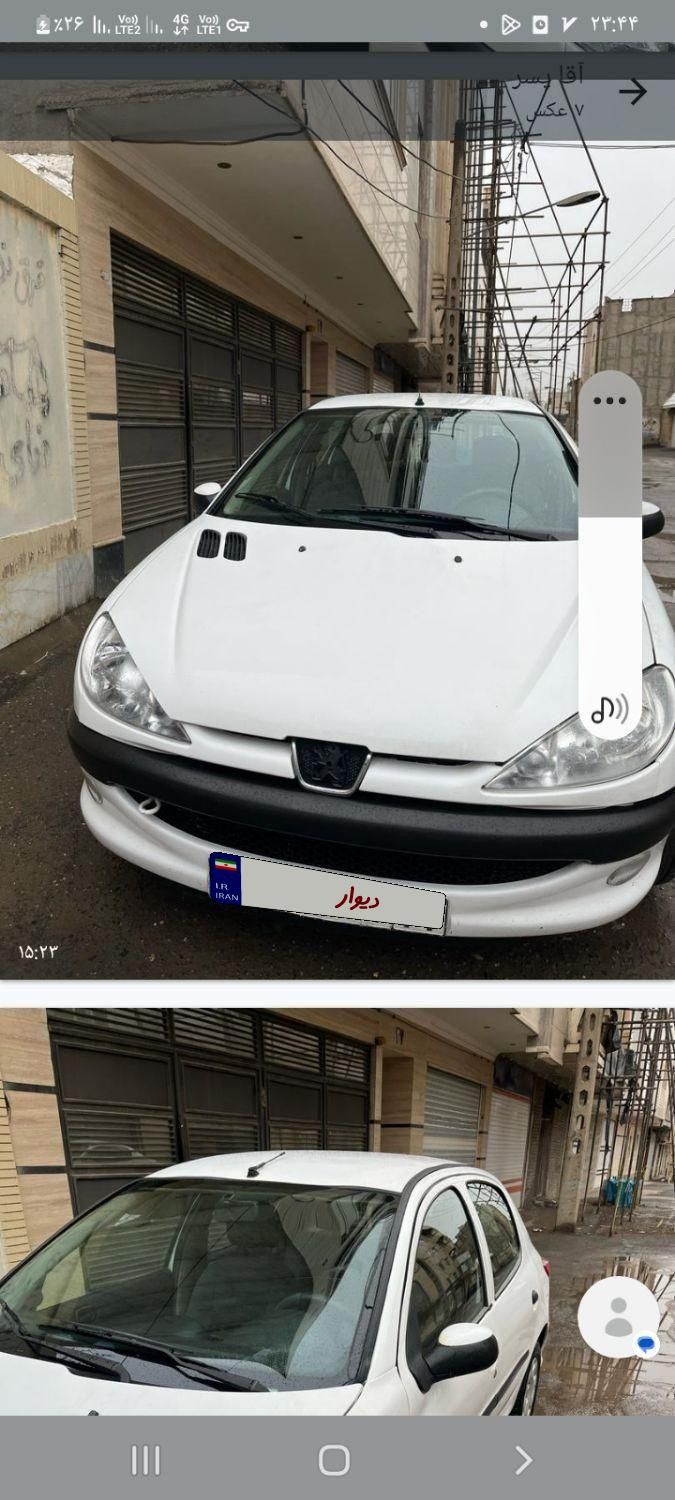Show recent apps from the navigation bar

pyautogui.click(x=146, y=1460)
